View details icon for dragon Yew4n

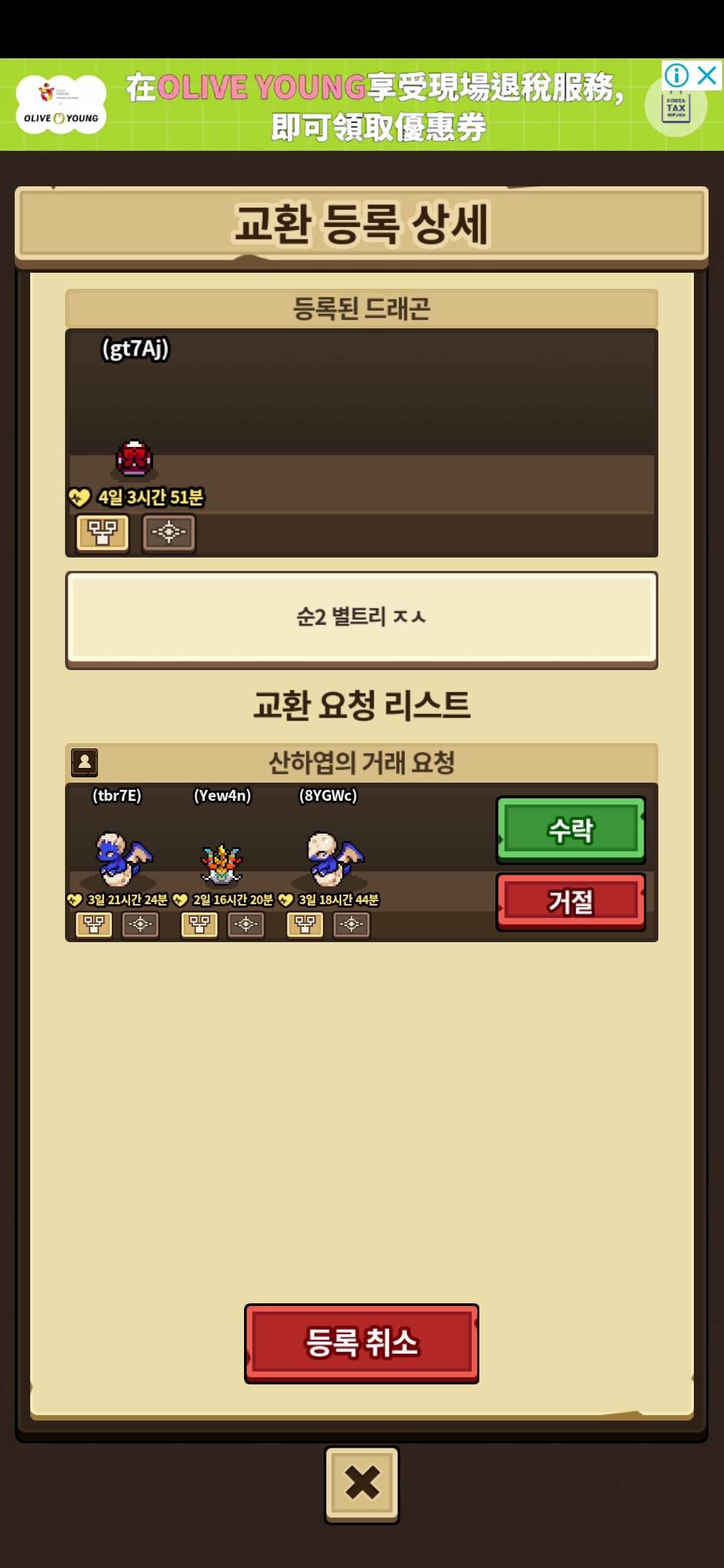[x=245, y=925]
